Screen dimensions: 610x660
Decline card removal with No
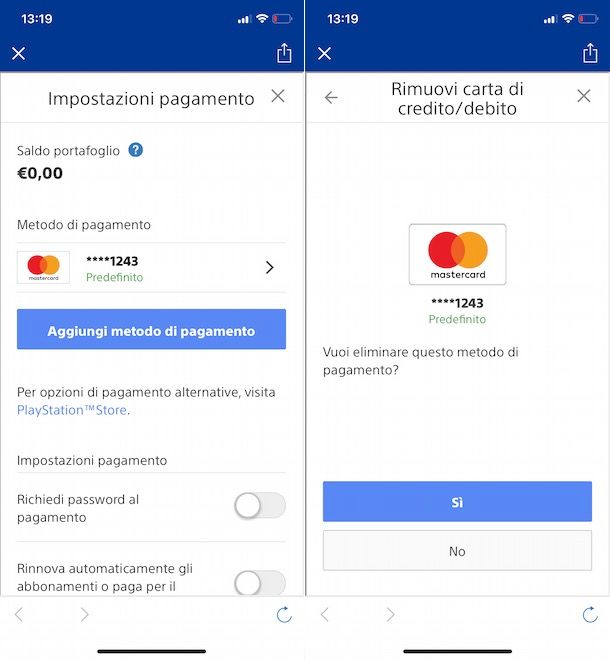(x=457, y=551)
